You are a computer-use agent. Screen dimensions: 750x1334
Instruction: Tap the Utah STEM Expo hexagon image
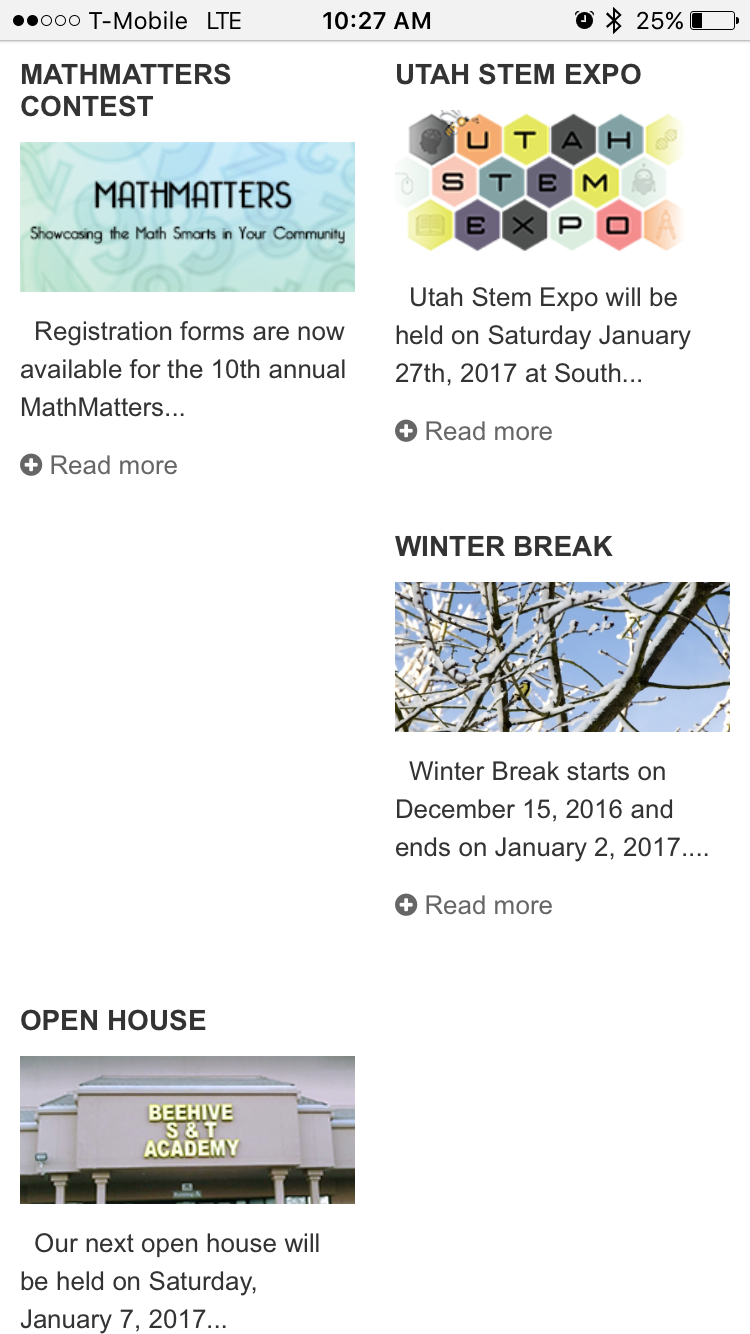(540, 181)
